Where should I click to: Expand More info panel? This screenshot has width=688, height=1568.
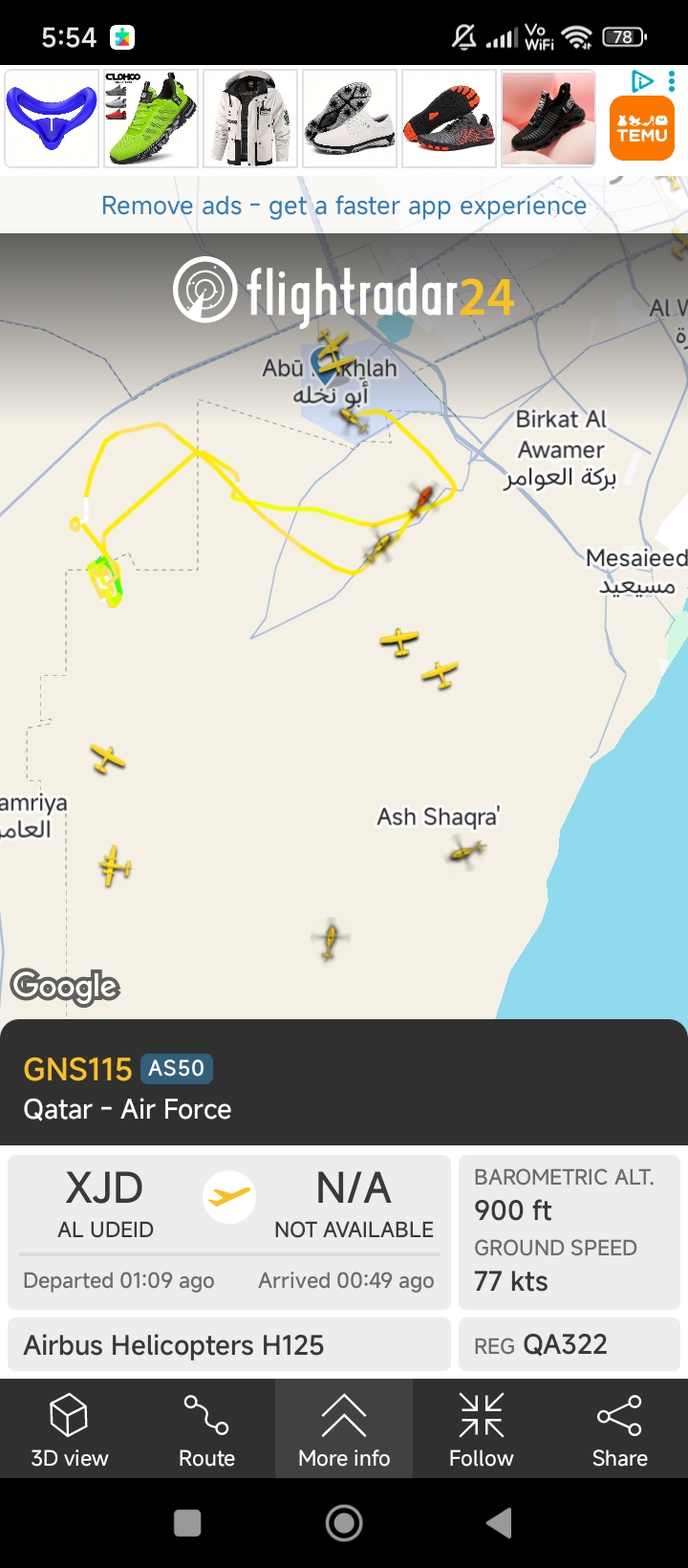pos(344,1429)
